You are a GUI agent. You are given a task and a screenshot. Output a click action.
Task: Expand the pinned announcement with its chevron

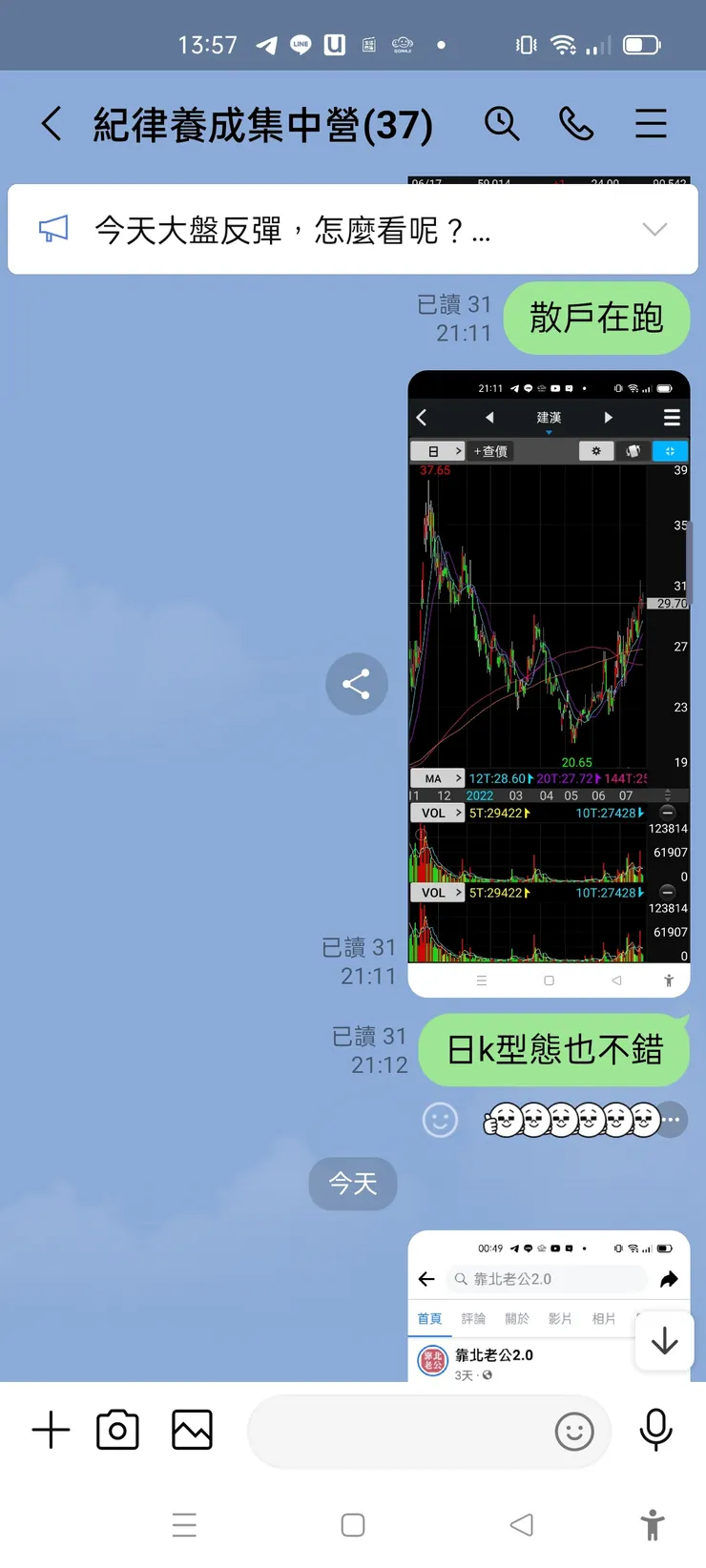coord(655,229)
